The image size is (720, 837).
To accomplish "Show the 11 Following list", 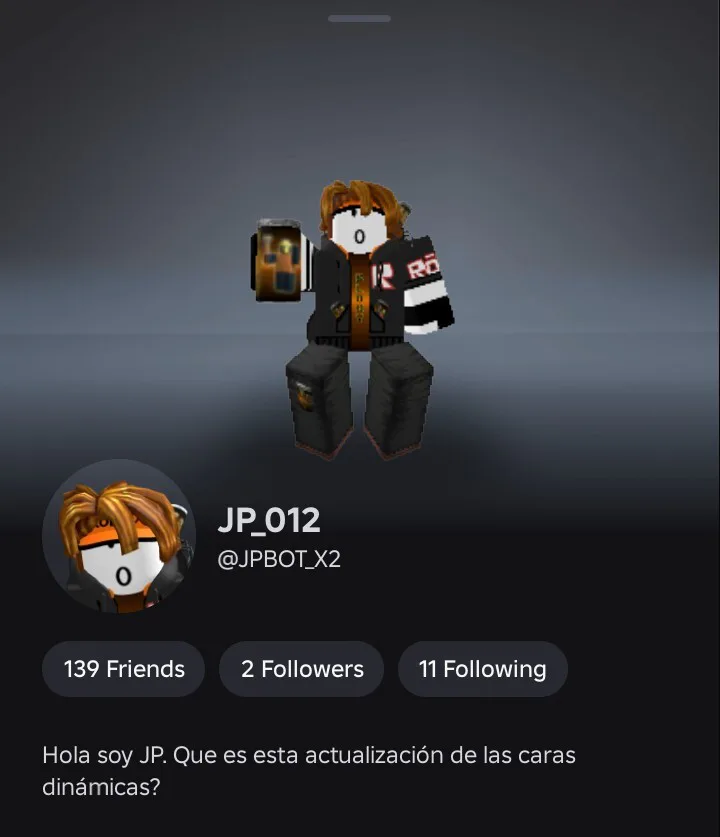I will [483, 669].
